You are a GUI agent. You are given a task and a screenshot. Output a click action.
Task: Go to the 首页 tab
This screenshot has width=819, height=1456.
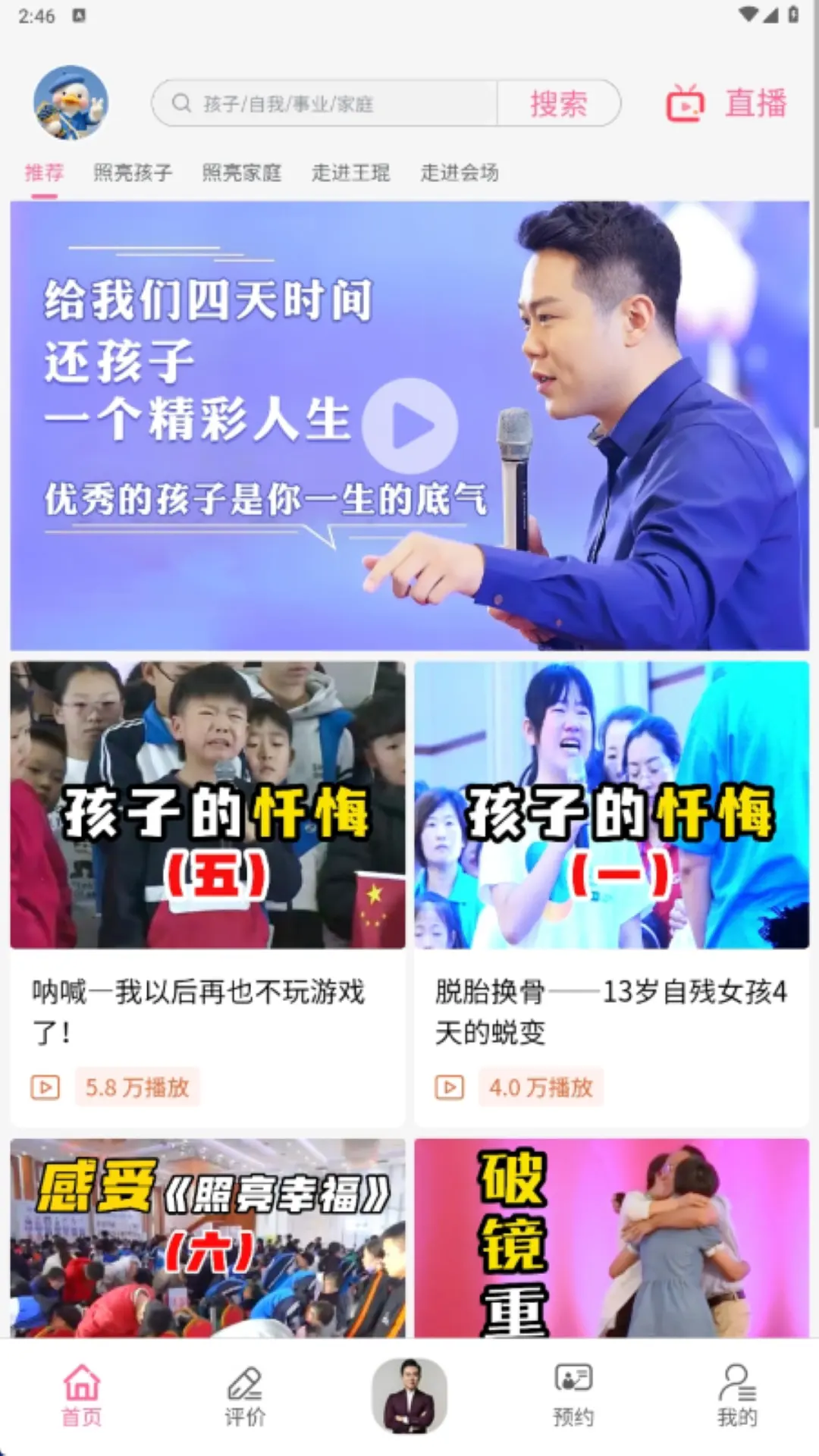[x=81, y=1396]
